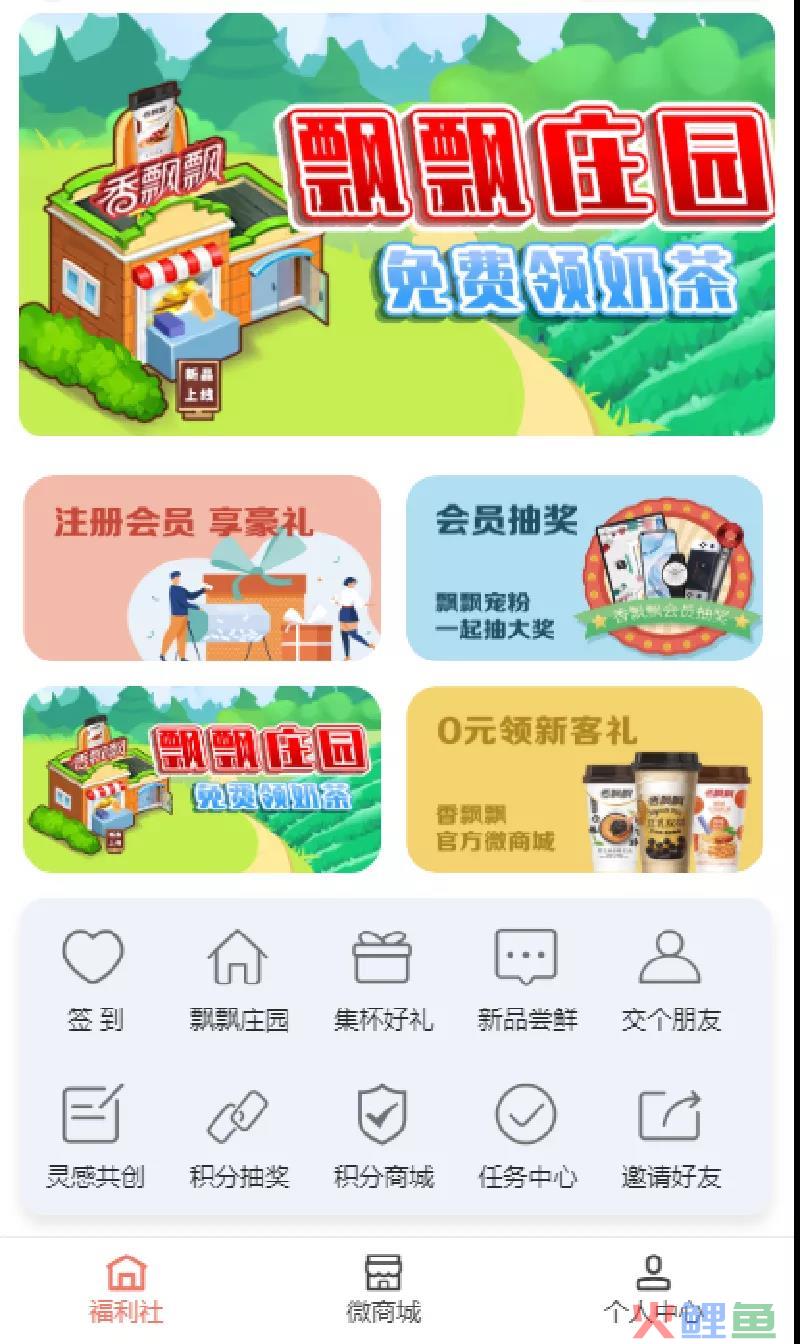The image size is (800, 1344).
Task: Open 飘飘庄园 from the icon grid
Action: coord(238,957)
